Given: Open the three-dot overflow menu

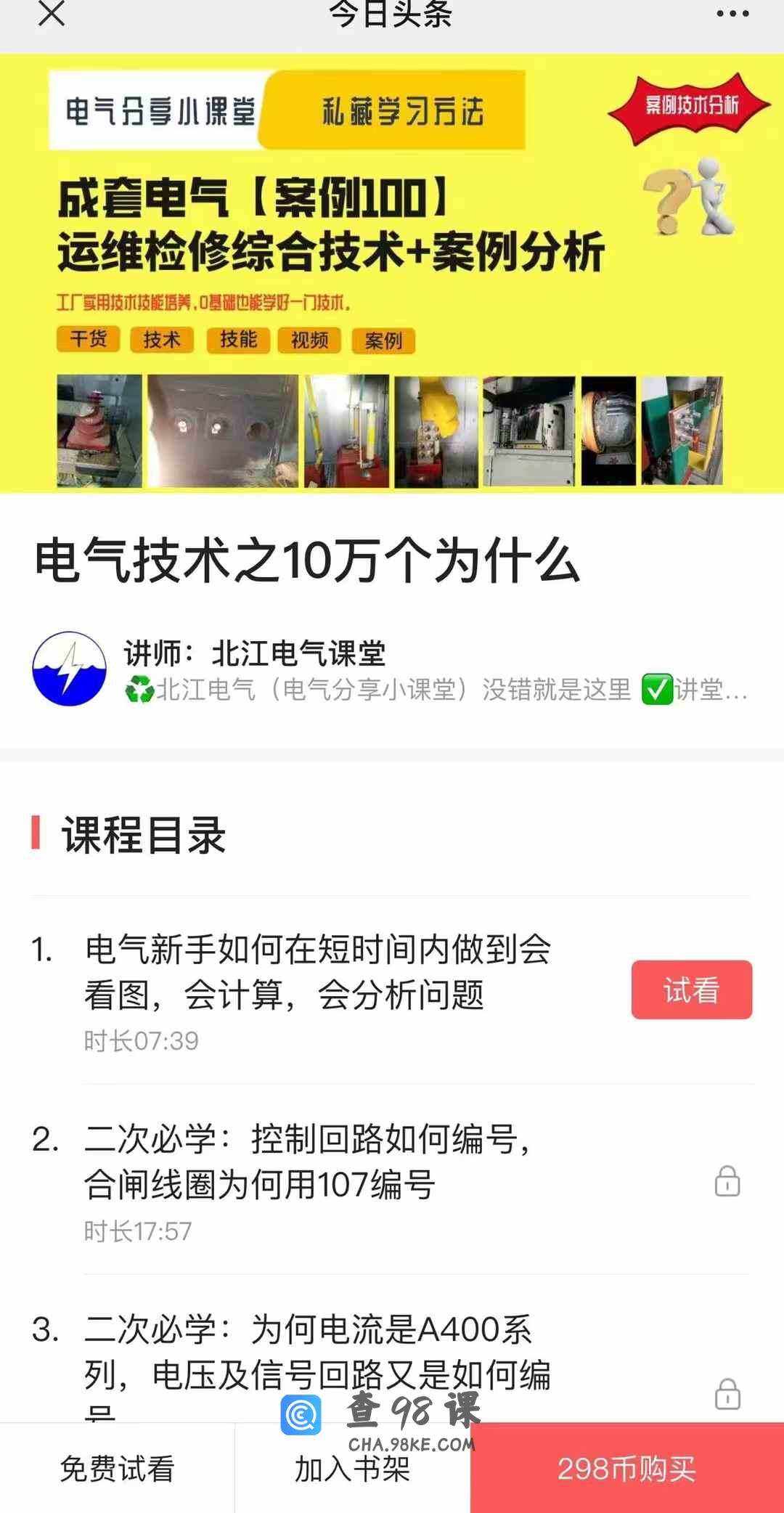Looking at the screenshot, I should coord(732,13).
